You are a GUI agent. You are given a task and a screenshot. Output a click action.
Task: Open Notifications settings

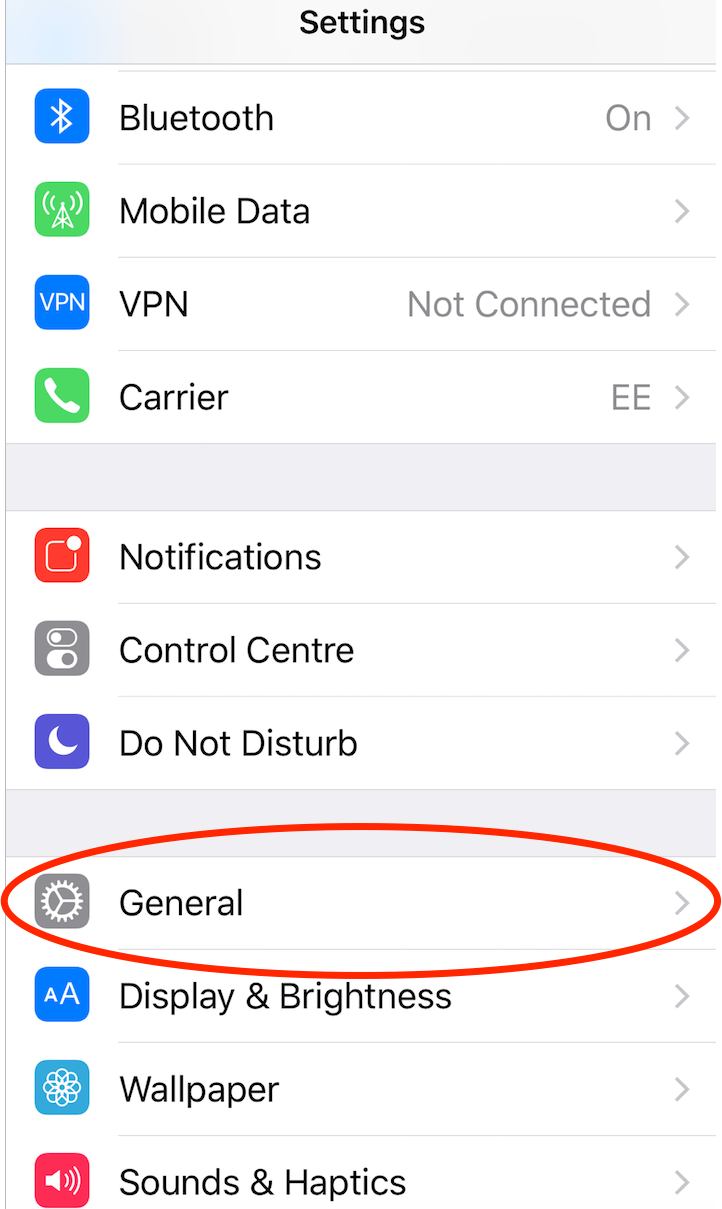tap(360, 557)
